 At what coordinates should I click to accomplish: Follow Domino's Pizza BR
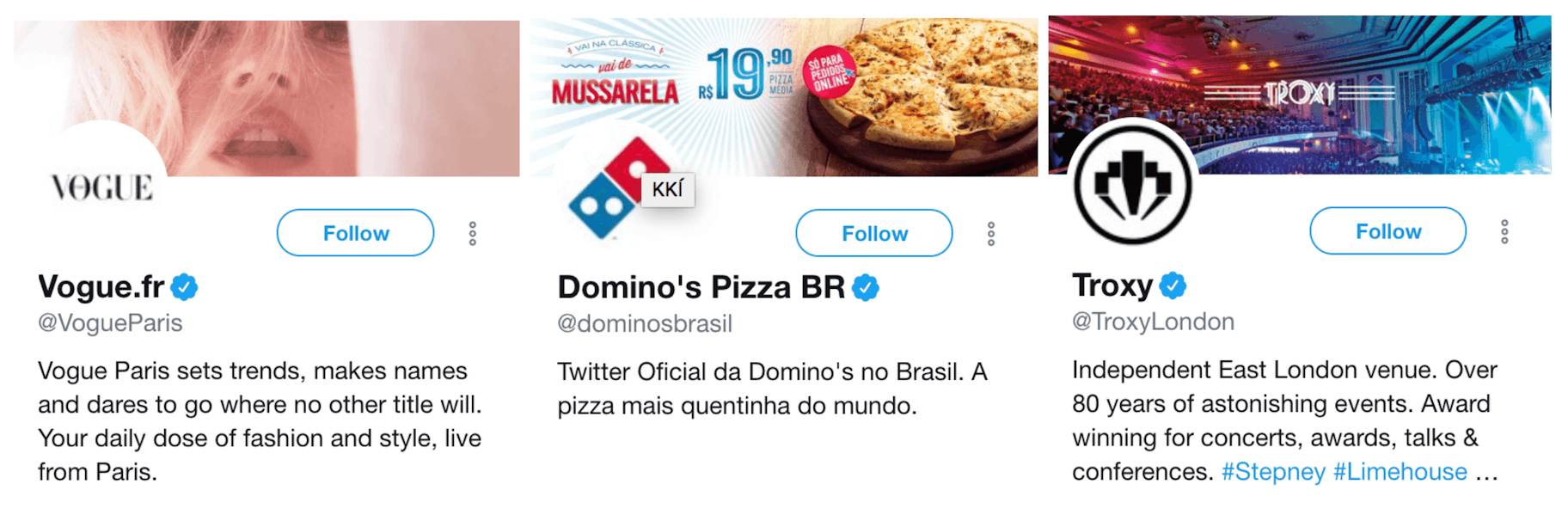873,234
